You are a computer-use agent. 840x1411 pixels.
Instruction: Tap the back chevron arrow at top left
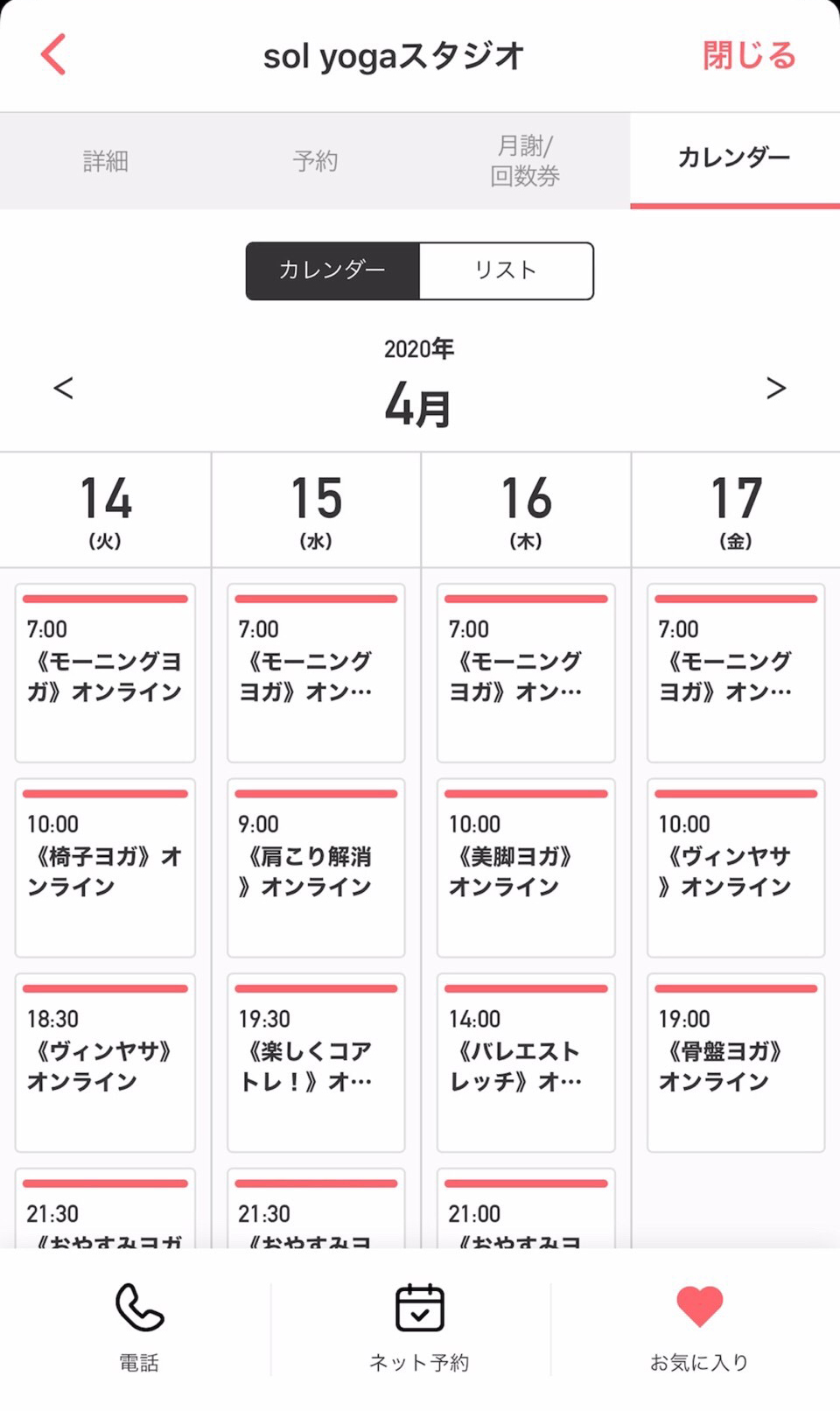[52, 54]
